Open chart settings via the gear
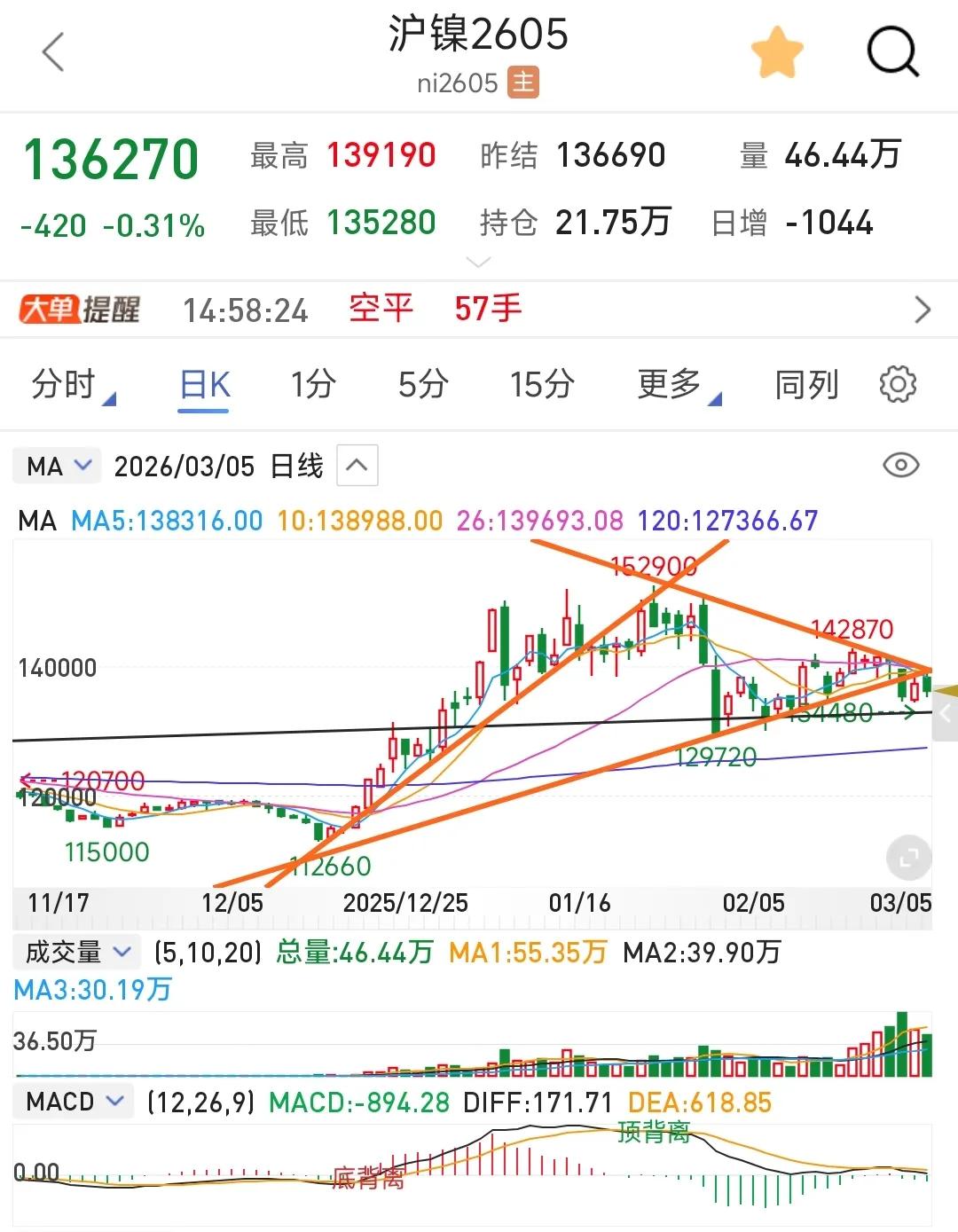958x1232 pixels. (x=898, y=385)
